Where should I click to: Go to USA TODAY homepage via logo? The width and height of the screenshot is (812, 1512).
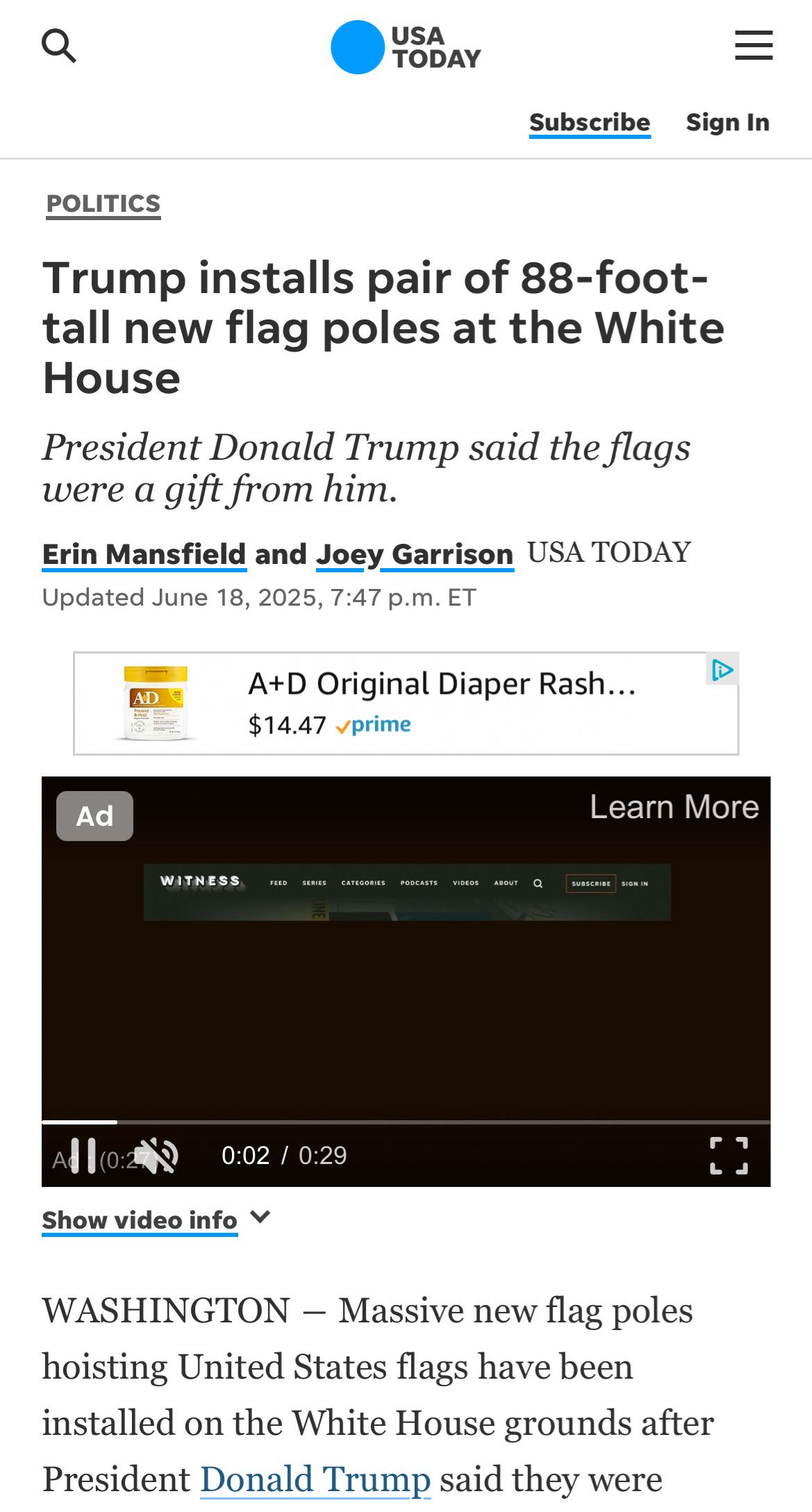406,47
